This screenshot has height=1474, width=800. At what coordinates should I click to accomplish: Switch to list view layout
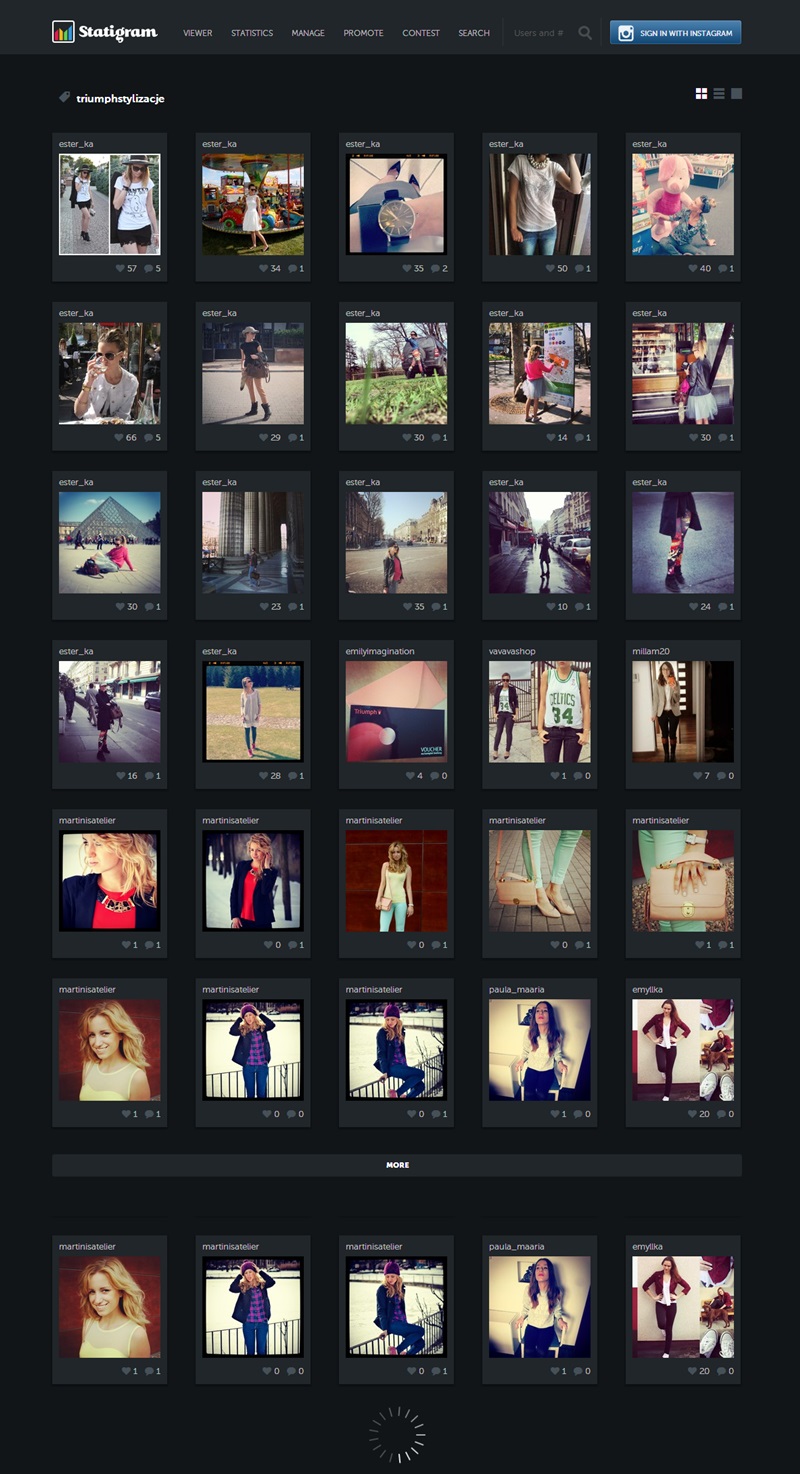(719, 94)
